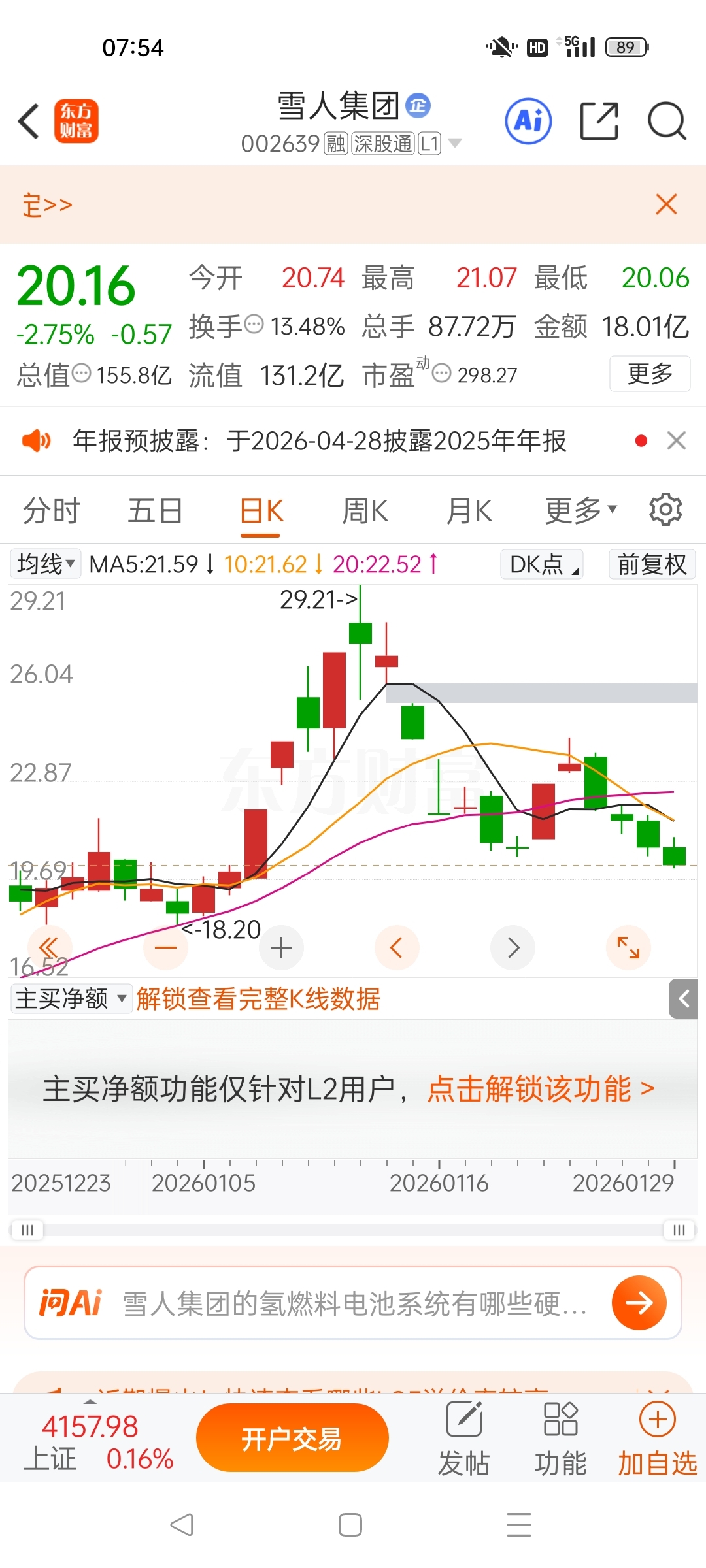Open the 均线 indicator dropdown
Image resolution: width=706 pixels, height=1568 pixels.
click(46, 564)
